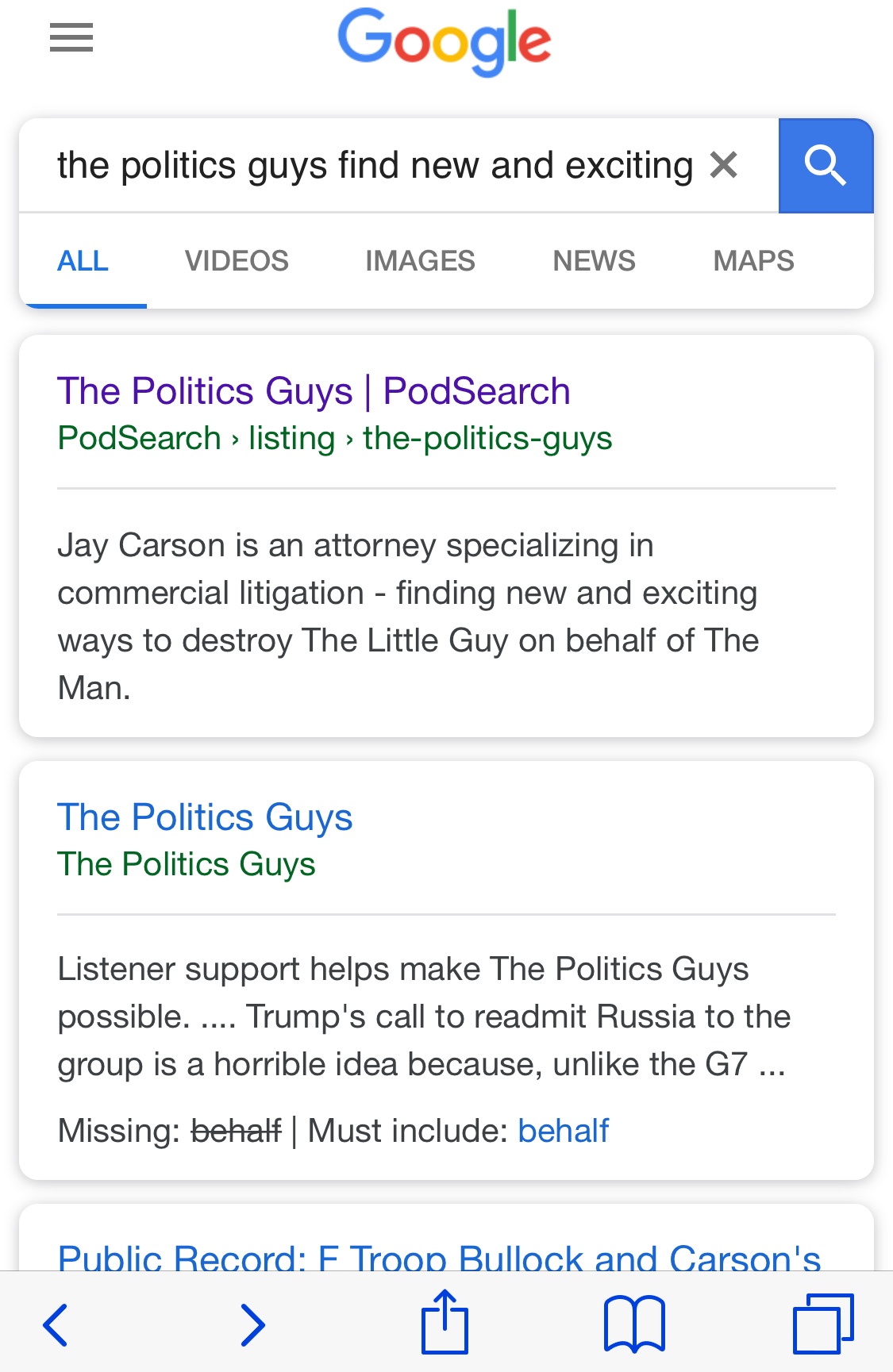Open Safari bookmarks
The height and width of the screenshot is (1372, 893).
(x=634, y=1324)
